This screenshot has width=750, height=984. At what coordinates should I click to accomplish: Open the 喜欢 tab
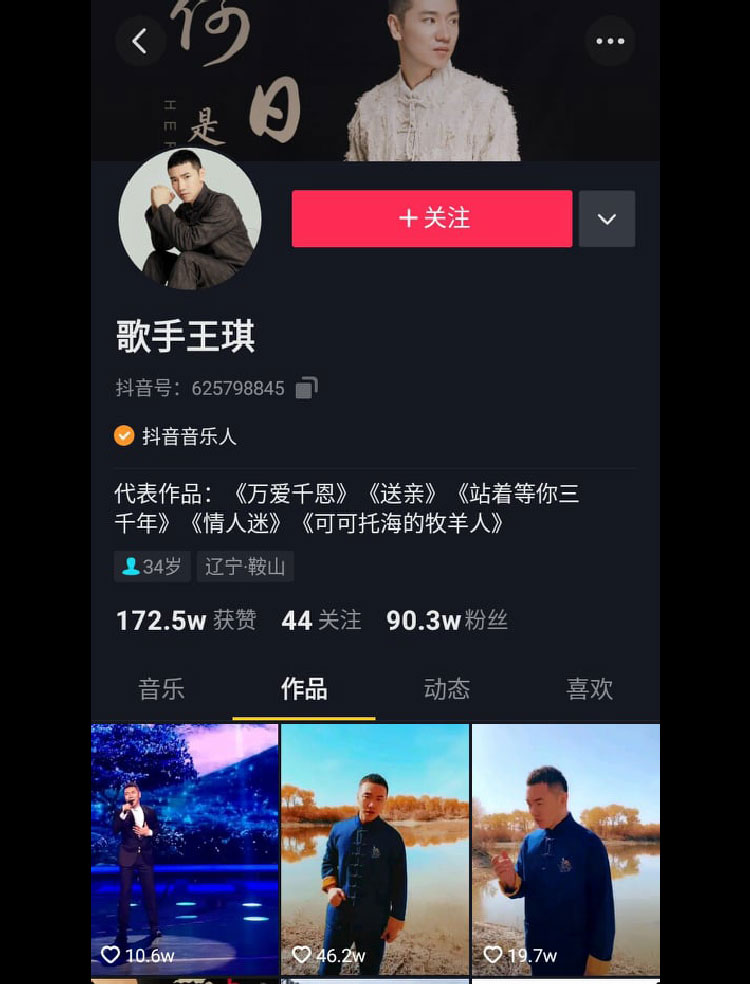[x=589, y=689]
